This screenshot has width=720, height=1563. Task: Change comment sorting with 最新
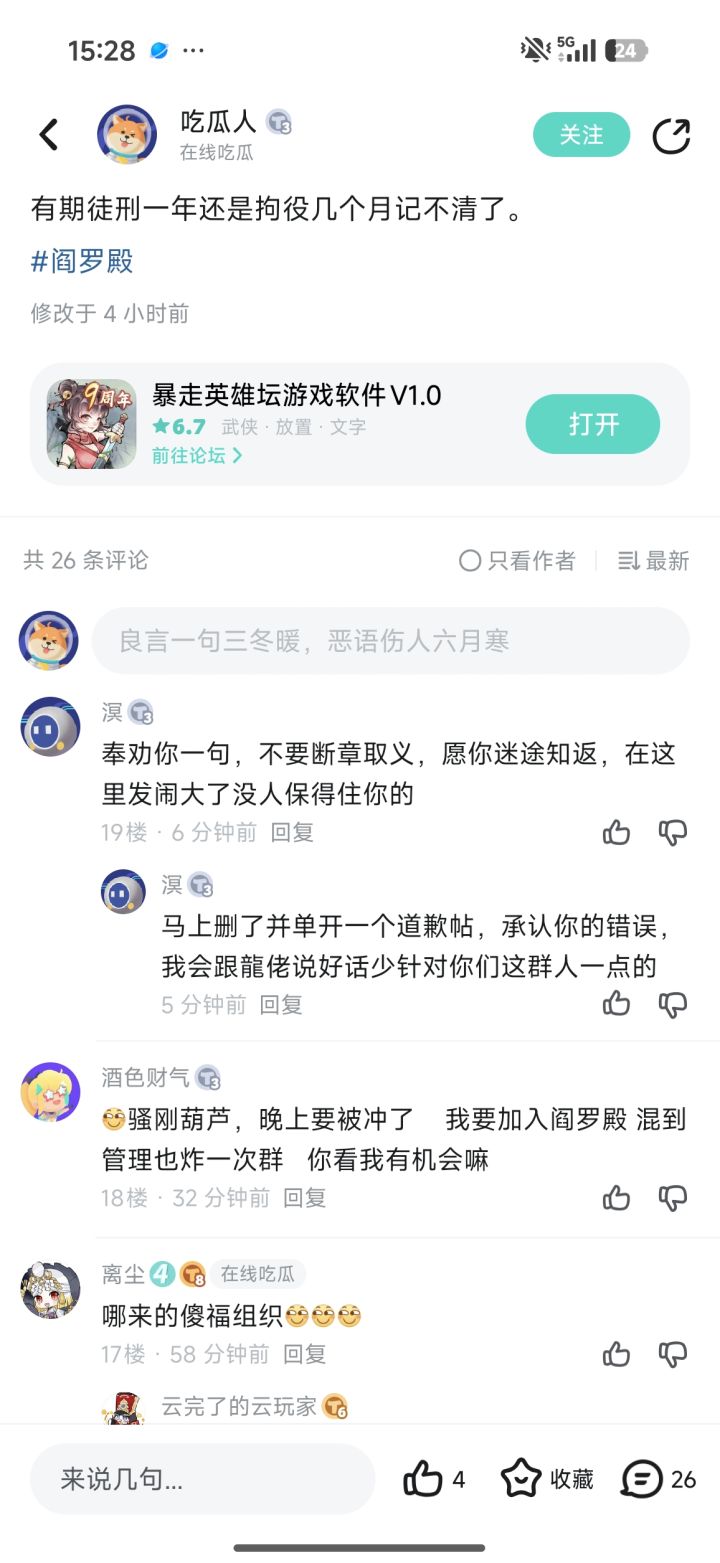(654, 561)
